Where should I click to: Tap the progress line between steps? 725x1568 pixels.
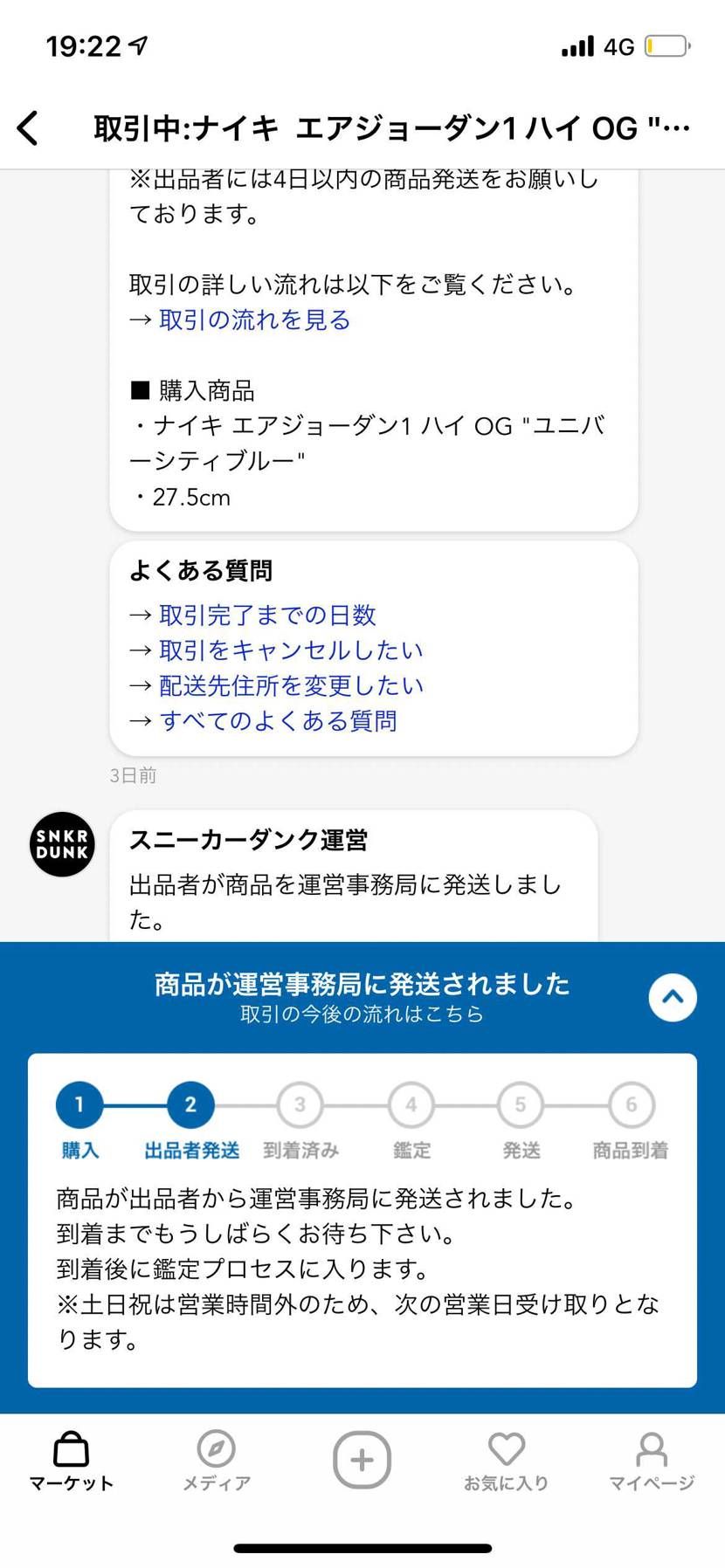click(135, 1104)
